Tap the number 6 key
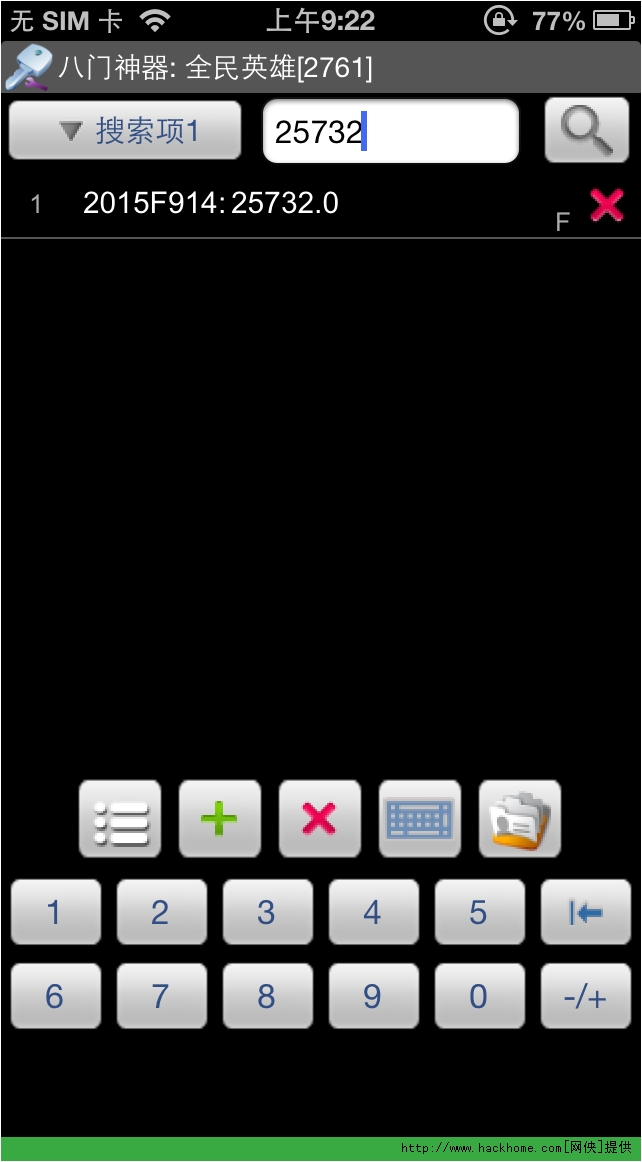The height and width of the screenshot is (1162, 642). tap(55, 996)
